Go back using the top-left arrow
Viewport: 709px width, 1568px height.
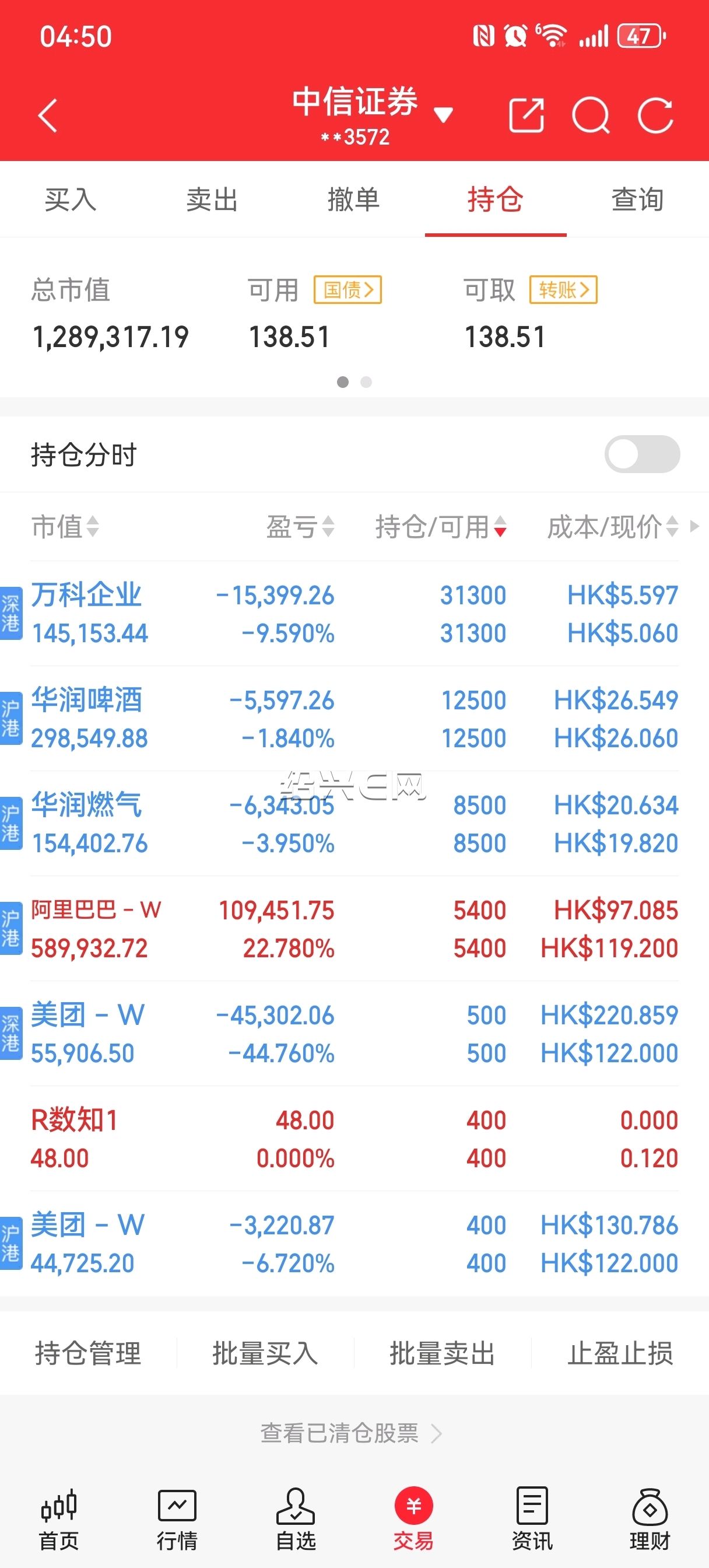click(47, 115)
